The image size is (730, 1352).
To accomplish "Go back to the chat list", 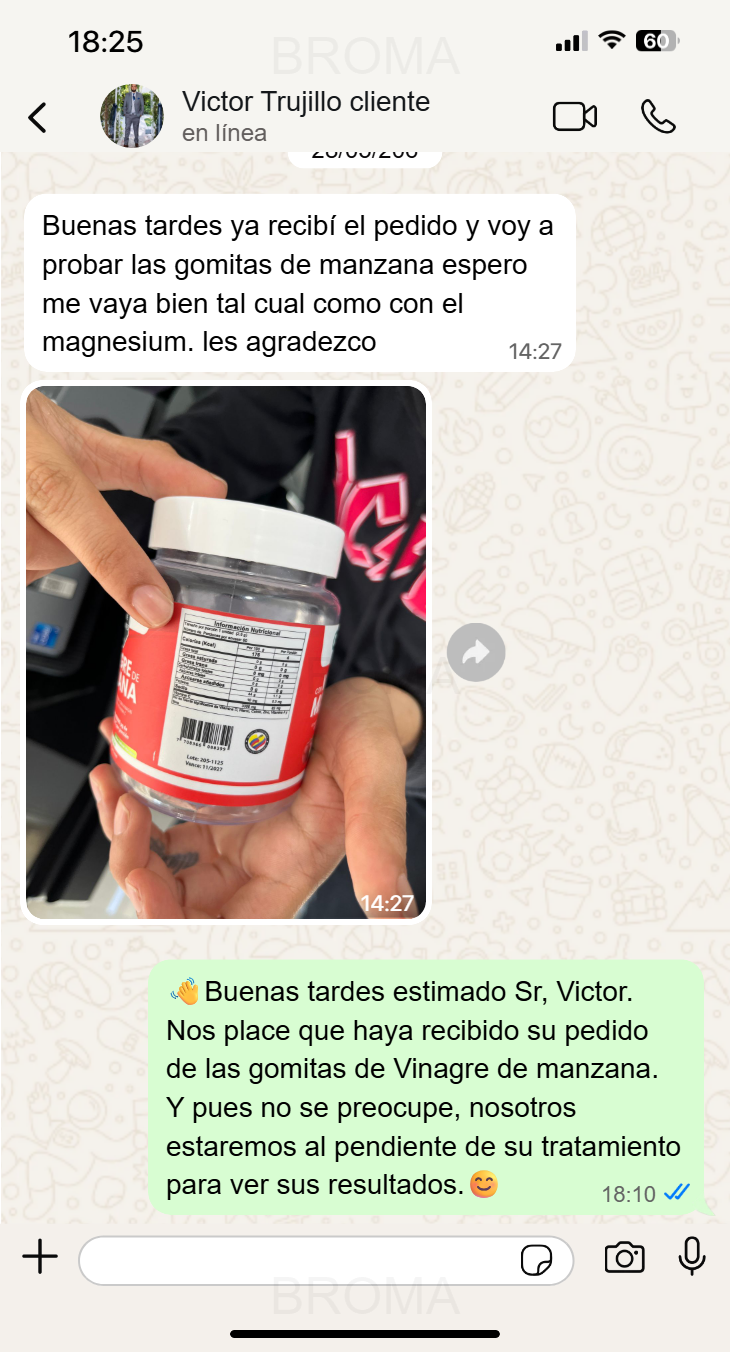I will 37,117.
